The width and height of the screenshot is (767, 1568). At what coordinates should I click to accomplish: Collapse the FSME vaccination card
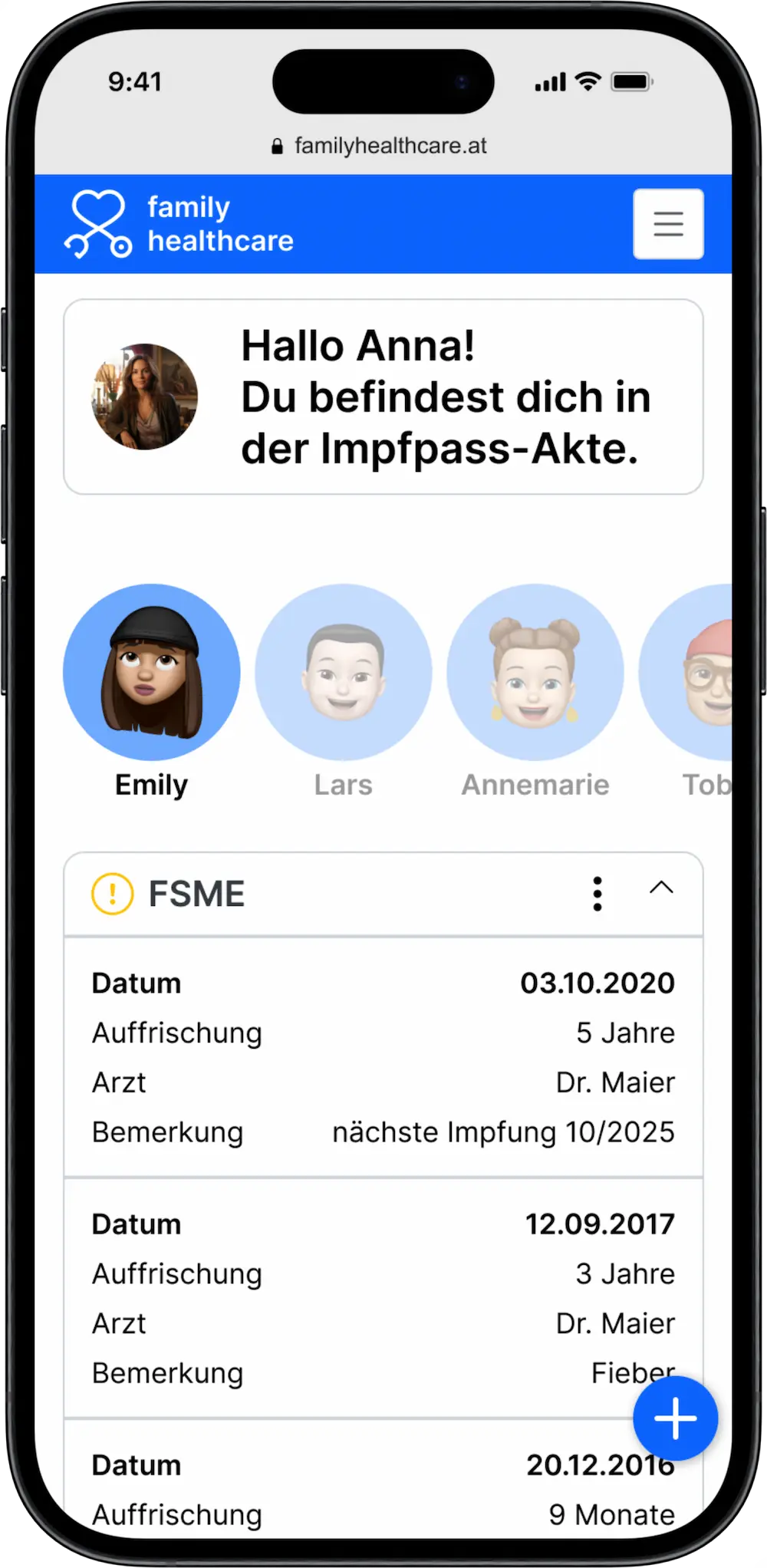(661, 889)
